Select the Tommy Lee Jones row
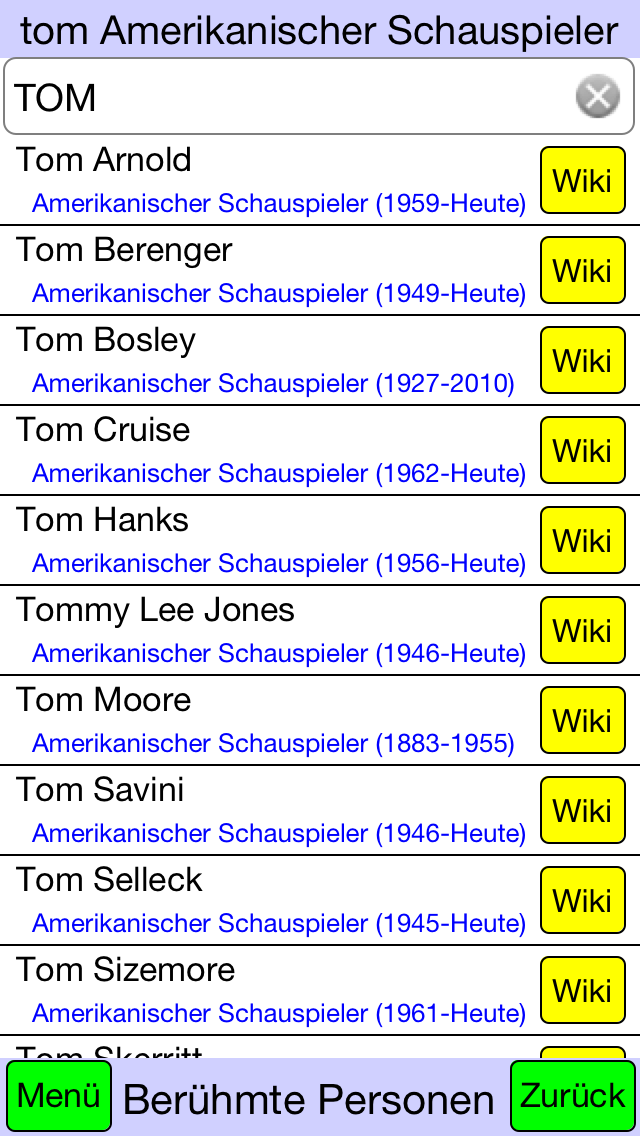 (320, 630)
